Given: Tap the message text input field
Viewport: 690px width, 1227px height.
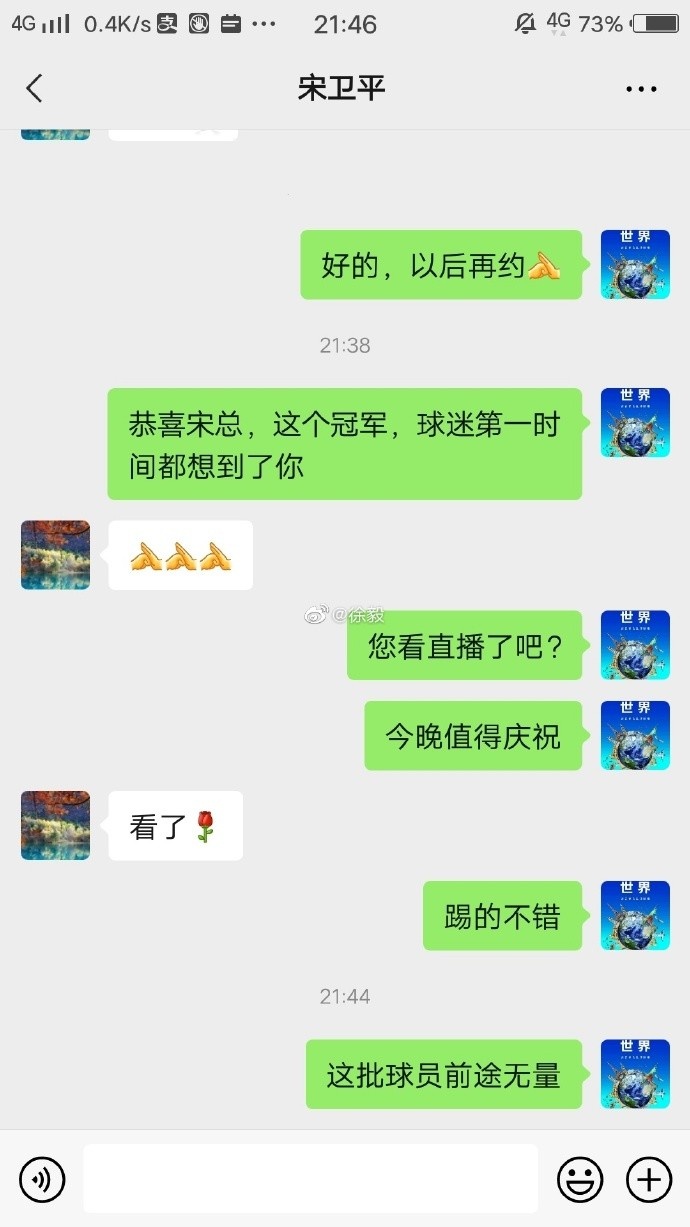Looking at the screenshot, I should coord(310,1179).
